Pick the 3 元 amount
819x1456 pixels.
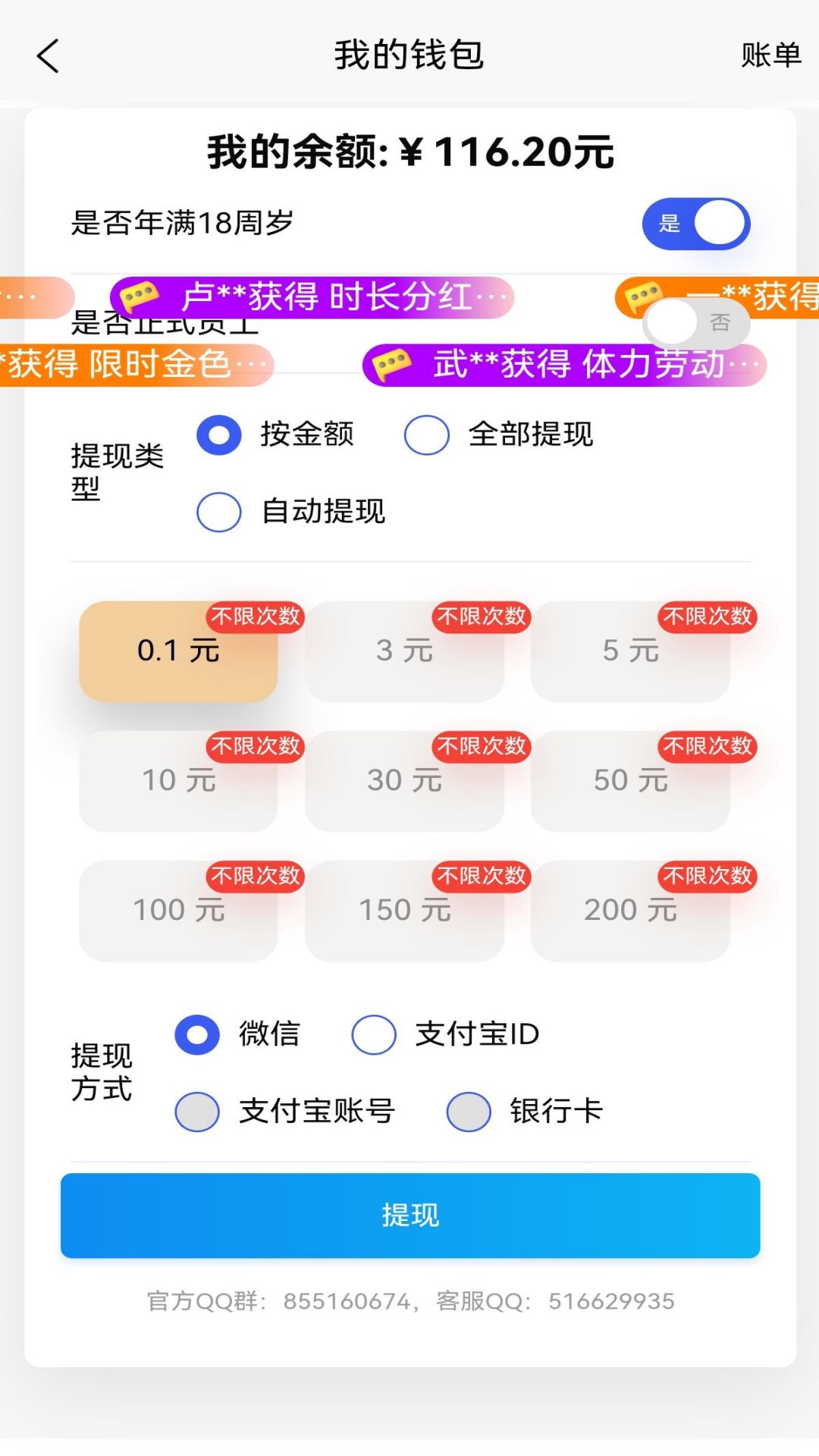pos(404,651)
